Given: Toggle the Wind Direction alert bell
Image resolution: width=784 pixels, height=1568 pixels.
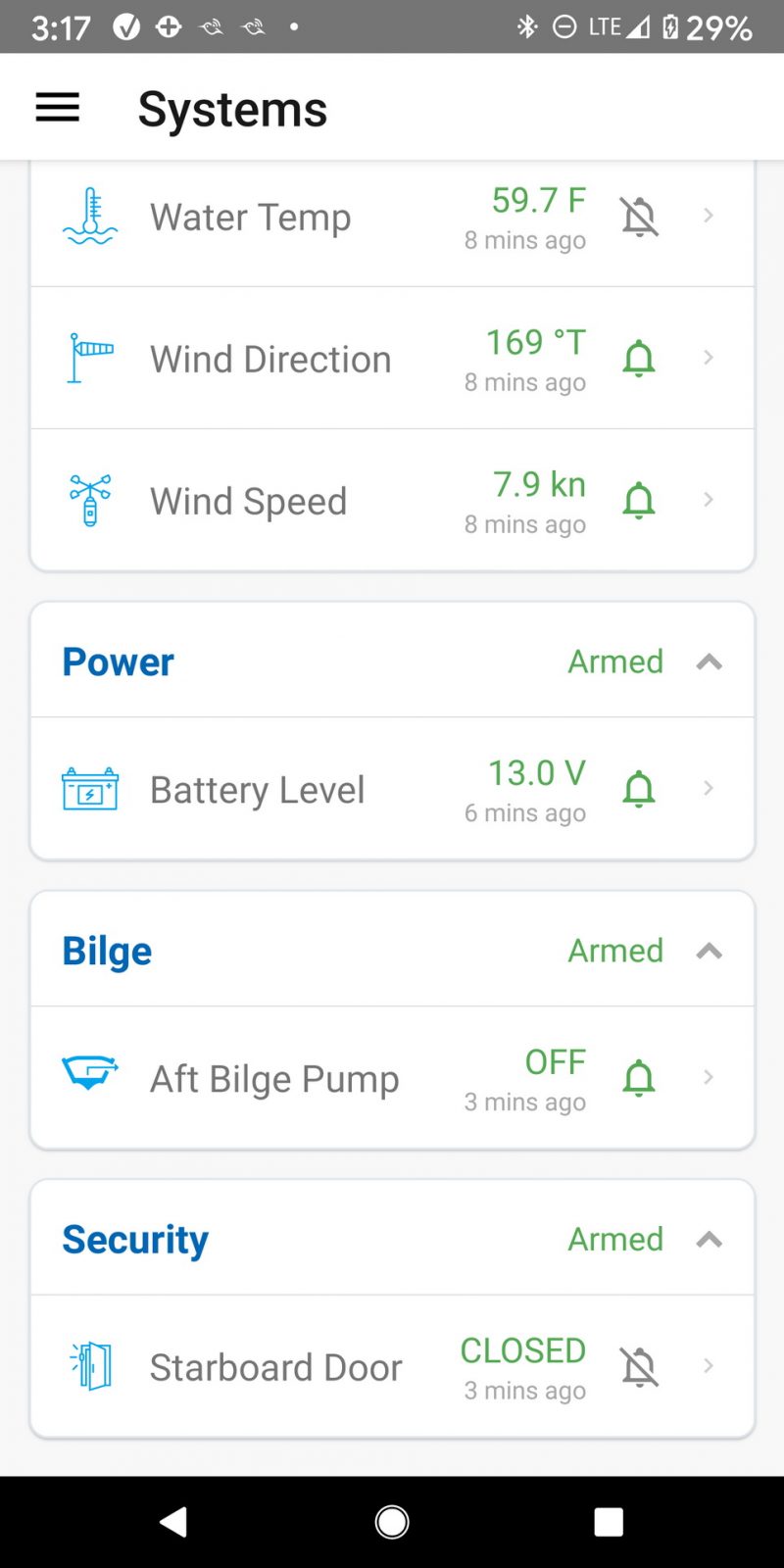Looking at the screenshot, I should point(639,359).
